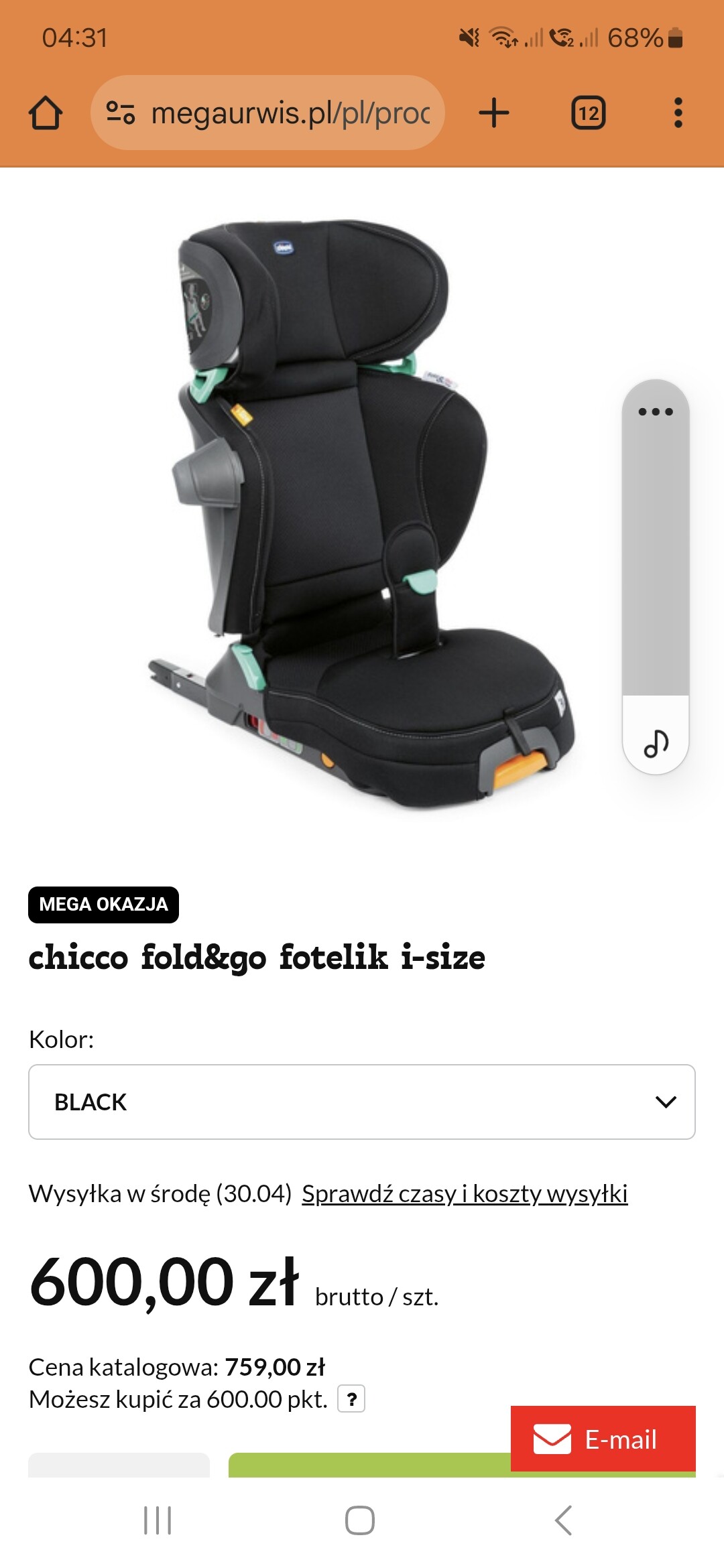Go to the browser home page
The image size is (724, 1568).
point(46,113)
